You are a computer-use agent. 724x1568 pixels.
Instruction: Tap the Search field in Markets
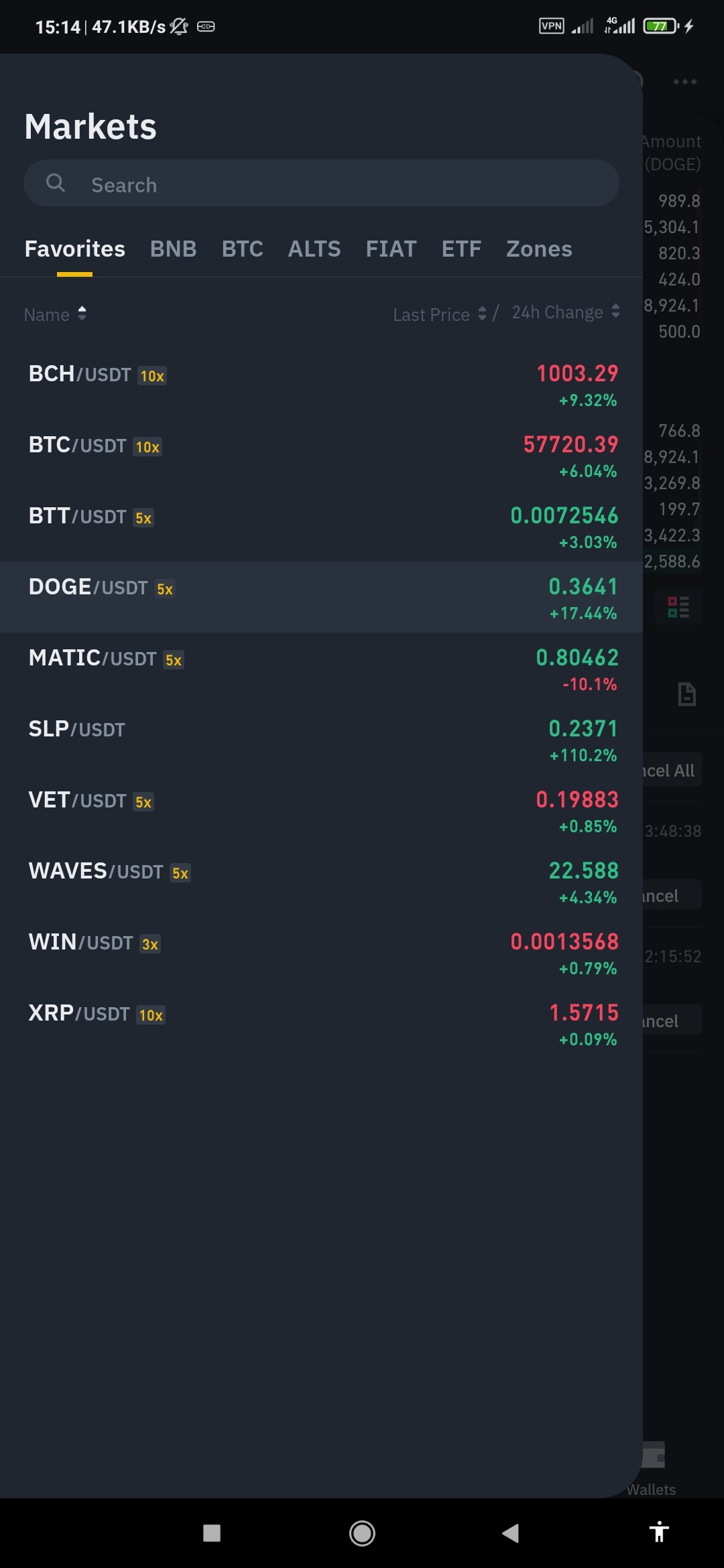(x=321, y=183)
